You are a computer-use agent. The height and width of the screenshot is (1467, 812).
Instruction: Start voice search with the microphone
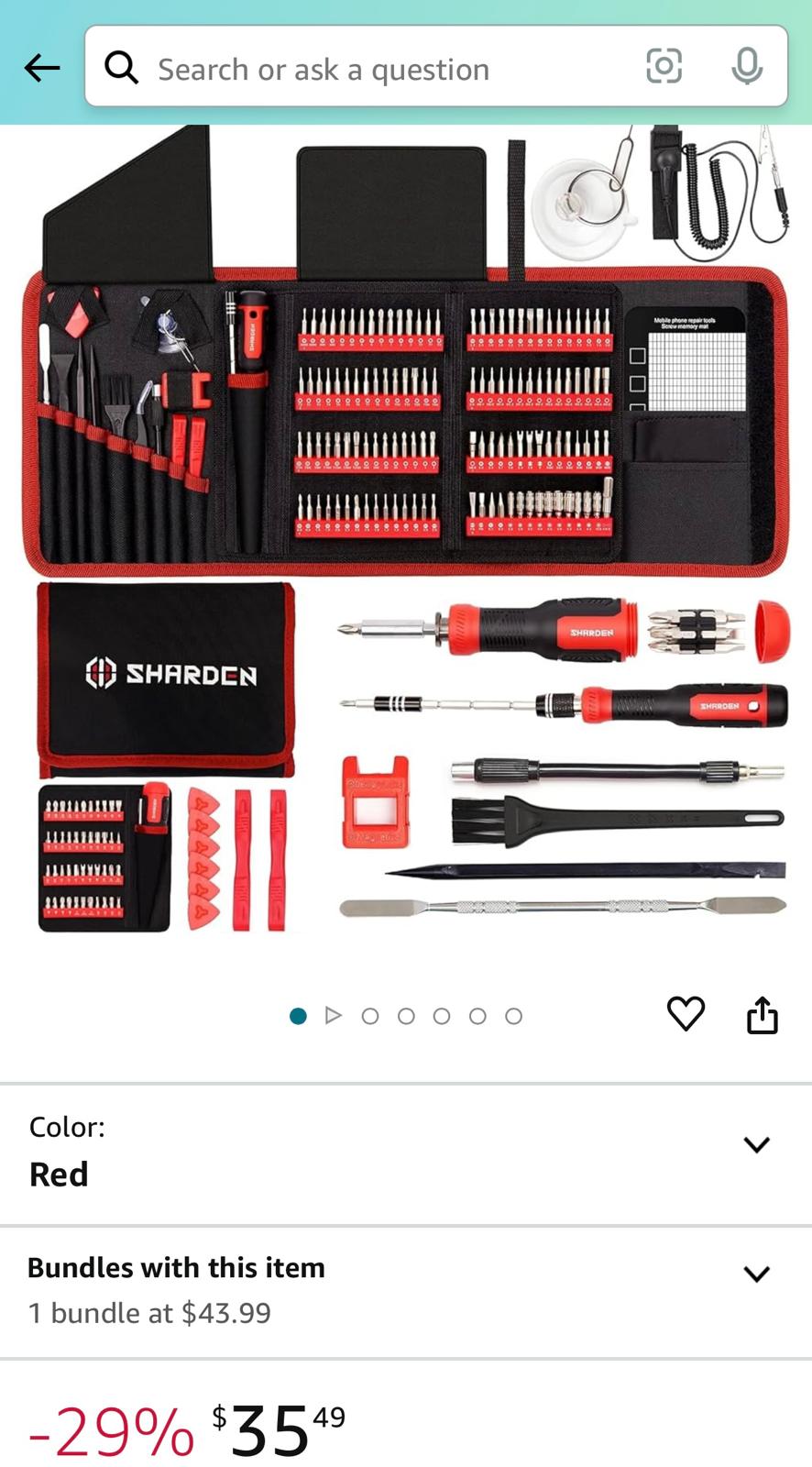coord(747,67)
